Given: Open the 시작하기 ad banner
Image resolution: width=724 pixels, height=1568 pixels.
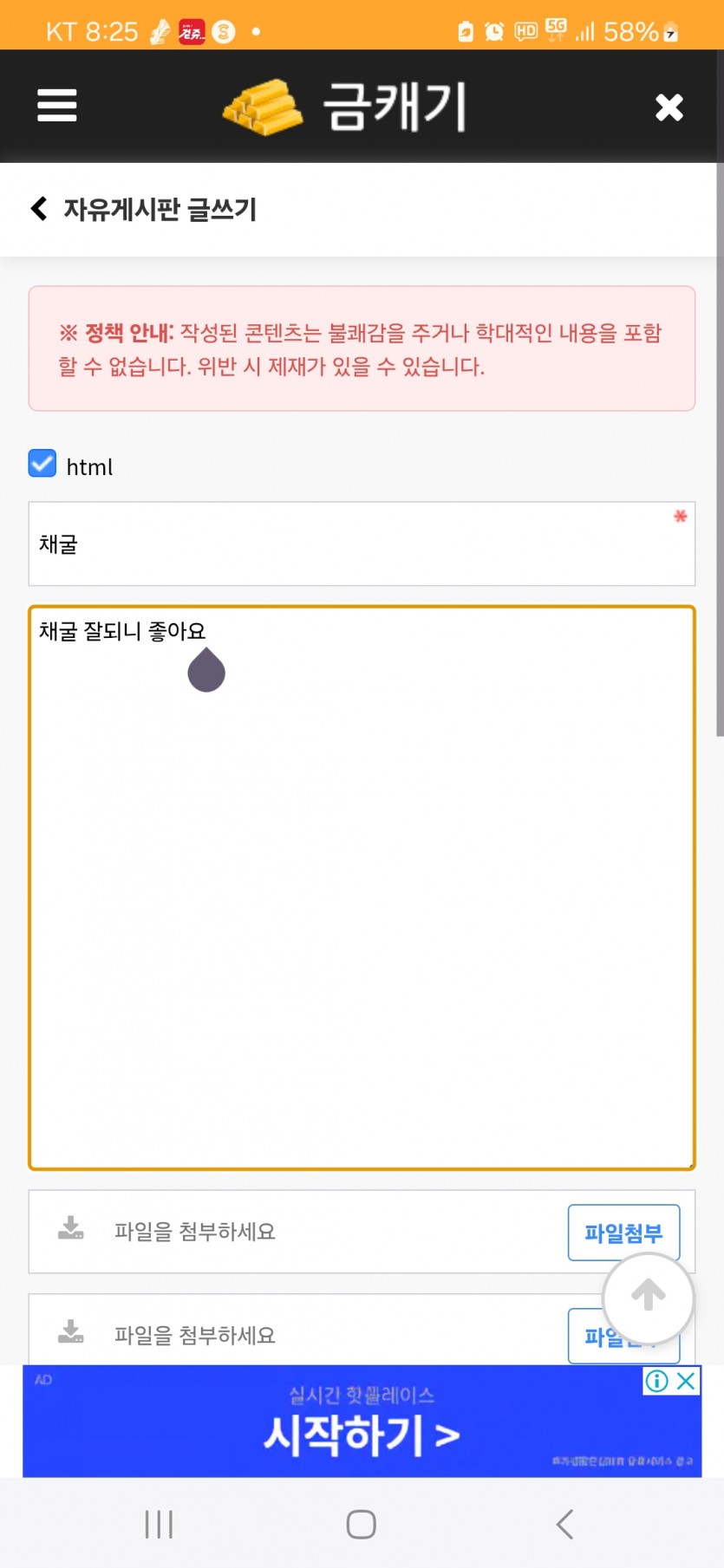Looking at the screenshot, I should click(x=362, y=1422).
